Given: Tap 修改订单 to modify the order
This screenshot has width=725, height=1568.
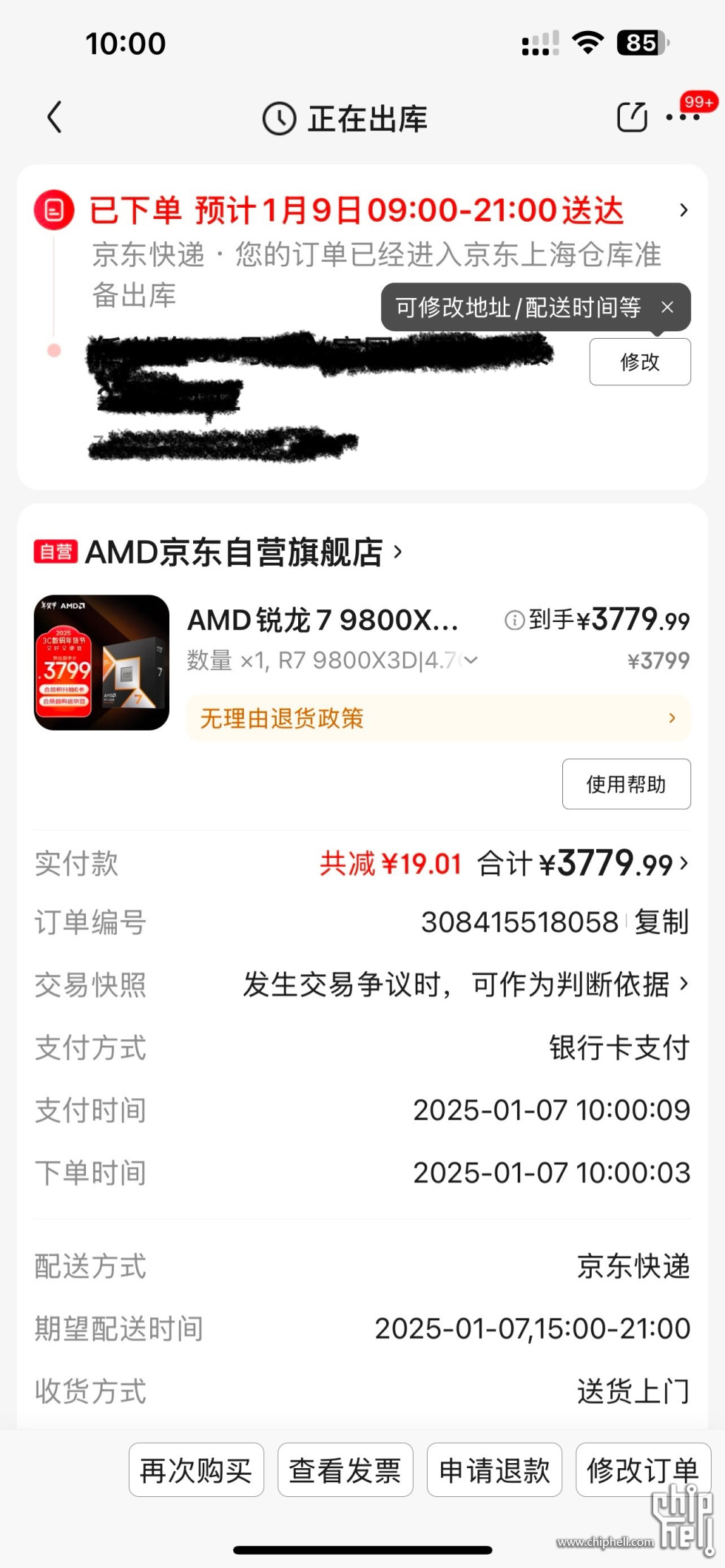Looking at the screenshot, I should (x=642, y=1470).
